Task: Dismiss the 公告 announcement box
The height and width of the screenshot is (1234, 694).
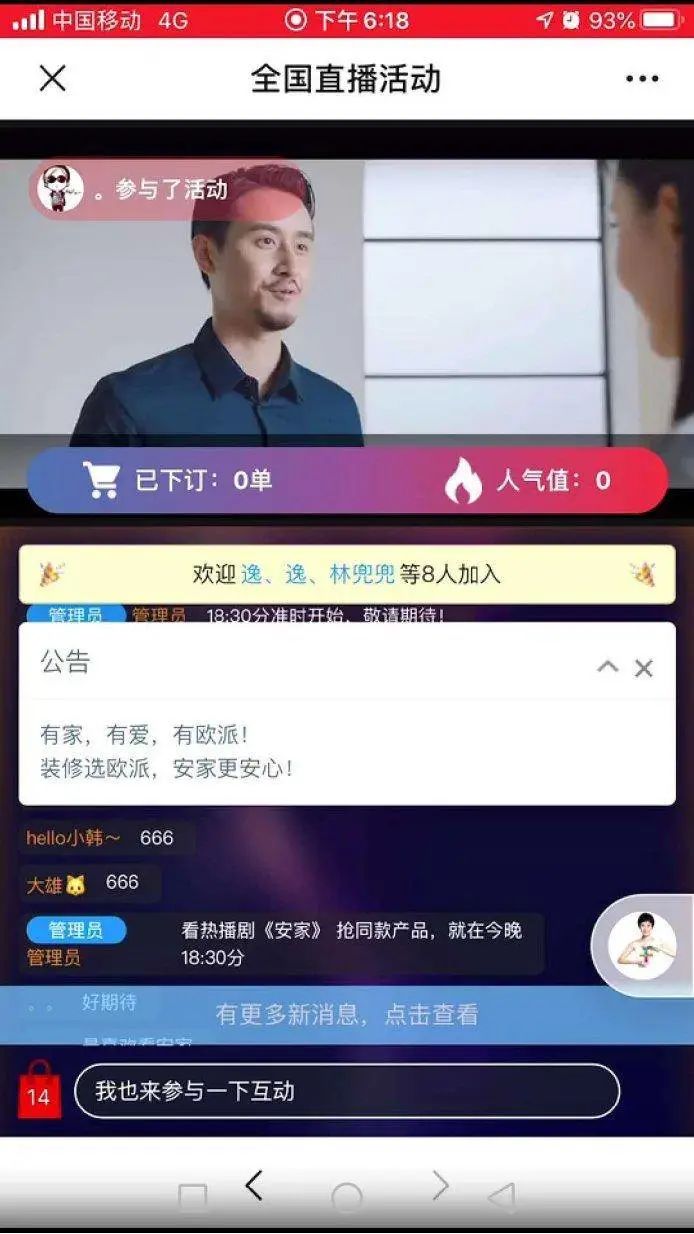Action: point(644,668)
